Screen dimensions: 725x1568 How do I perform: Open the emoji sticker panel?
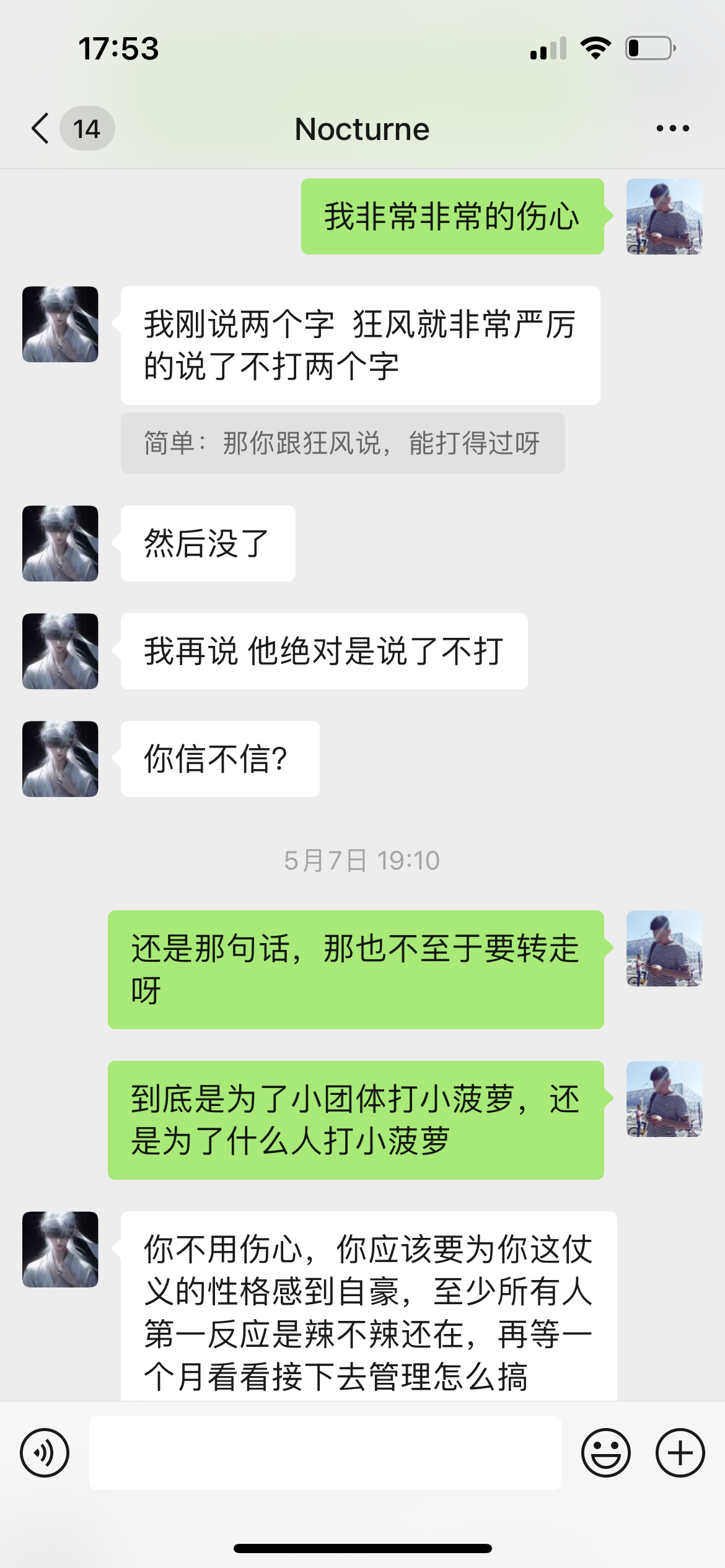[x=605, y=1452]
